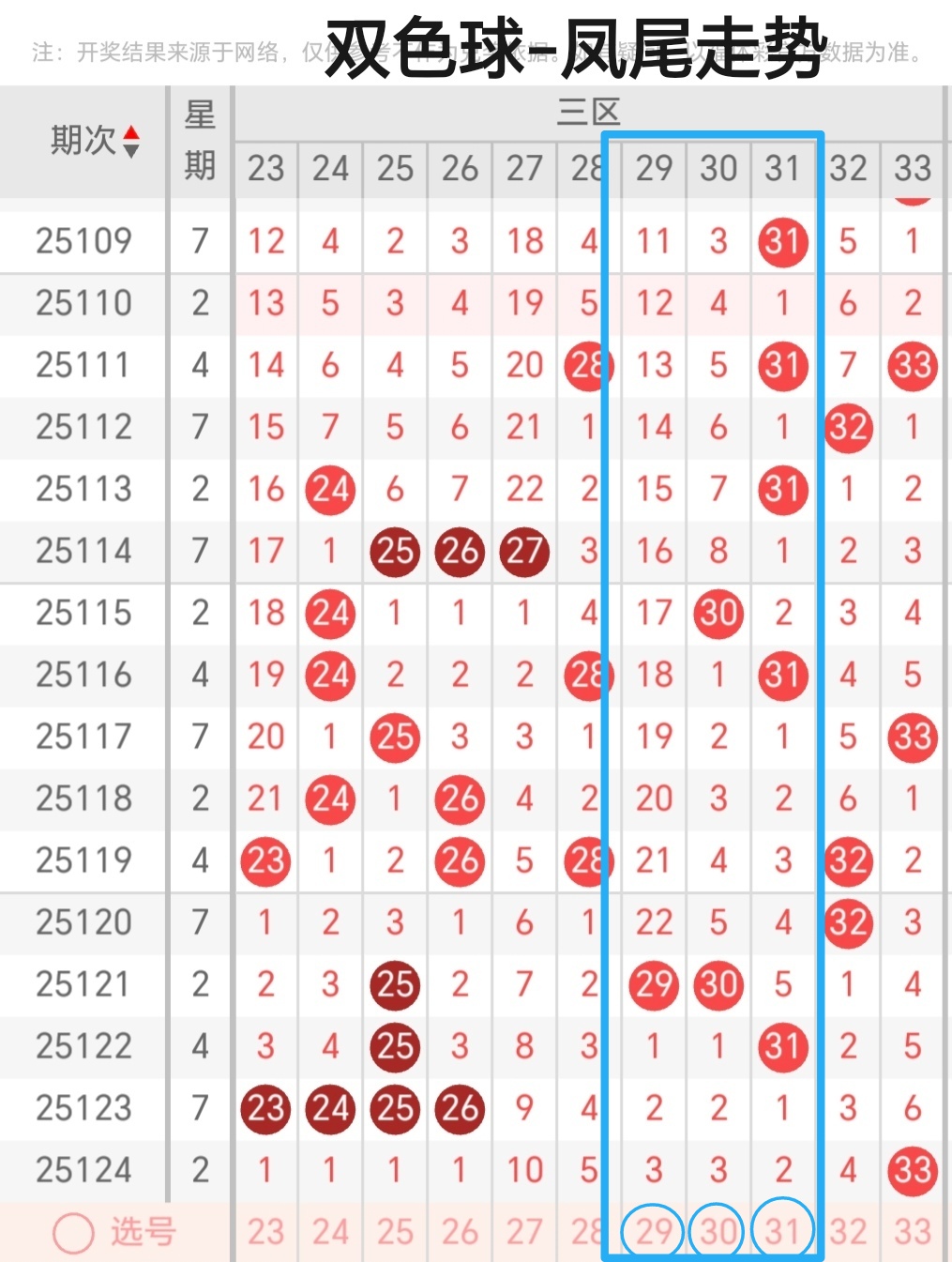
Task: Click the dark 26 ball in period 25123
Action: point(459,1109)
